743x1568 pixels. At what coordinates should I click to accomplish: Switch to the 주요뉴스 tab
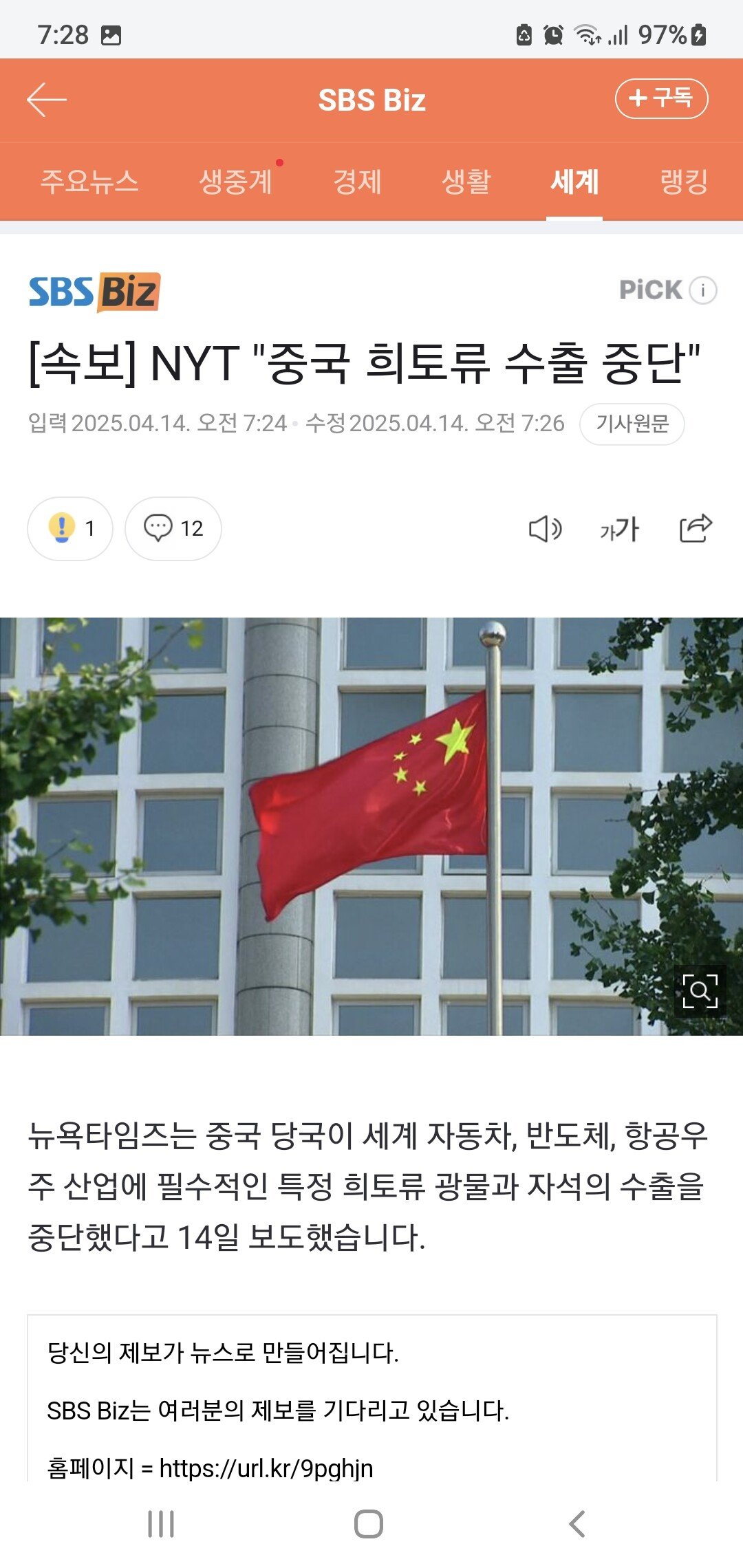(x=89, y=182)
